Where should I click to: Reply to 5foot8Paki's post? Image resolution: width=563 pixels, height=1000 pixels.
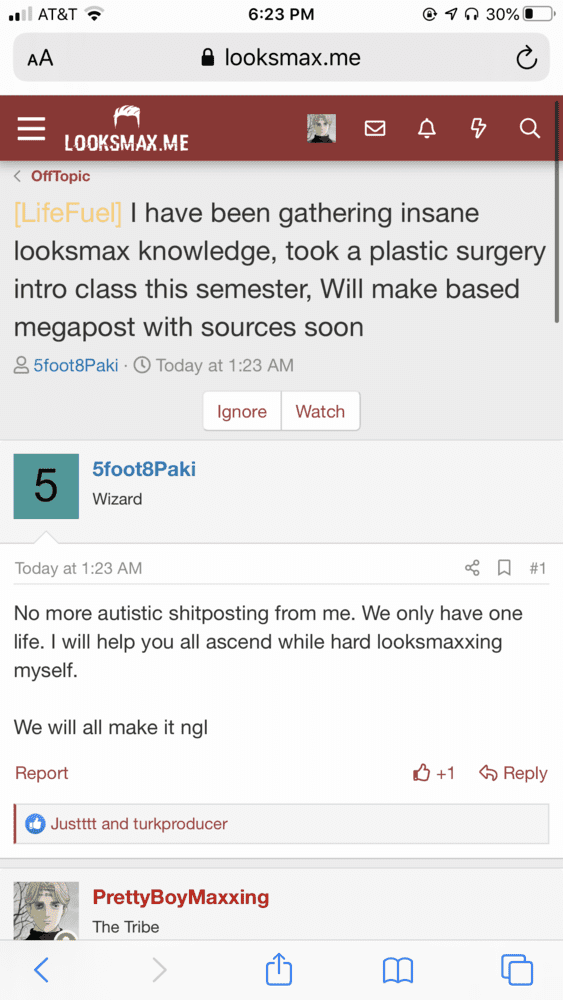tap(513, 773)
